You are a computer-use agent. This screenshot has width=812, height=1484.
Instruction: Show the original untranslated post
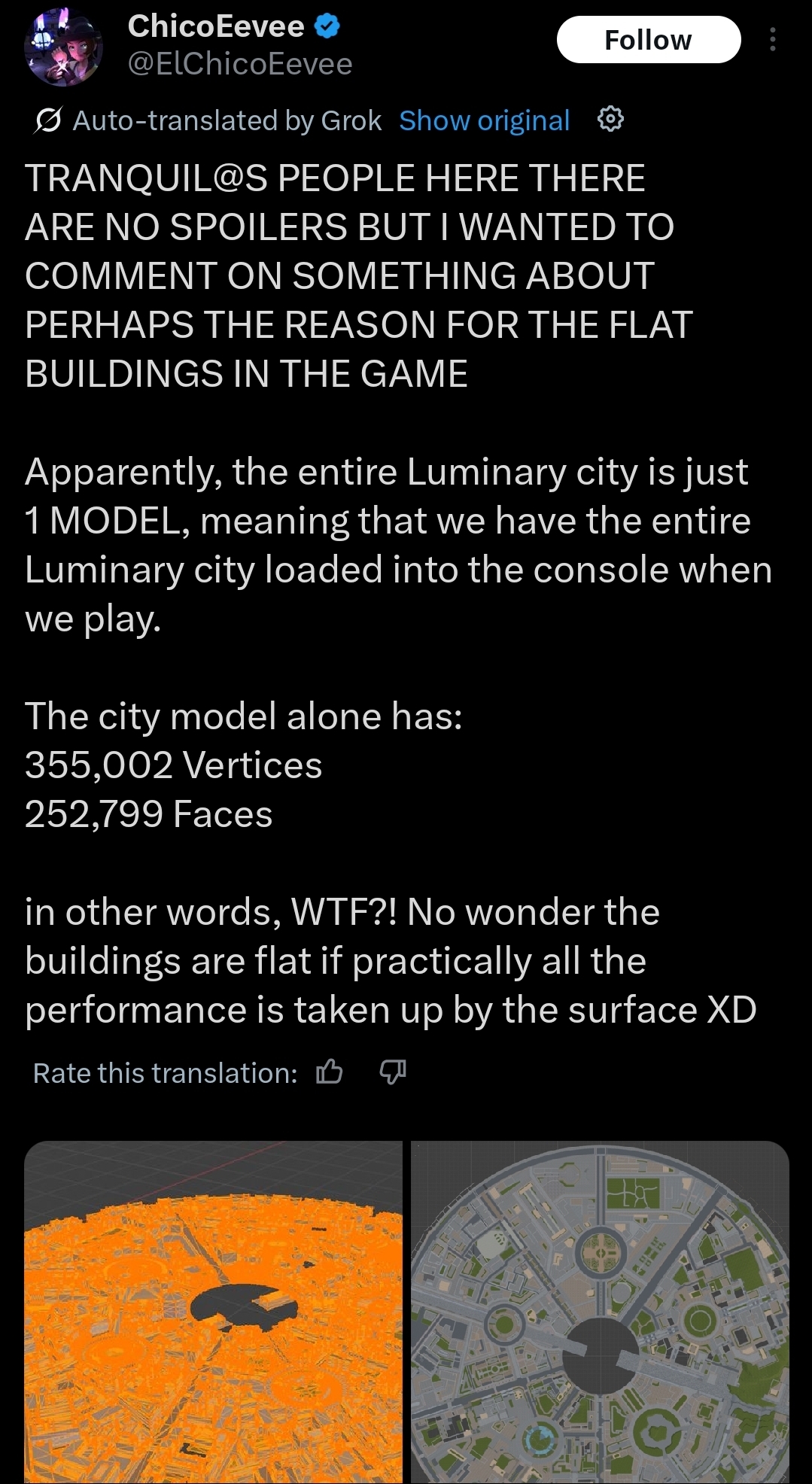pos(484,120)
